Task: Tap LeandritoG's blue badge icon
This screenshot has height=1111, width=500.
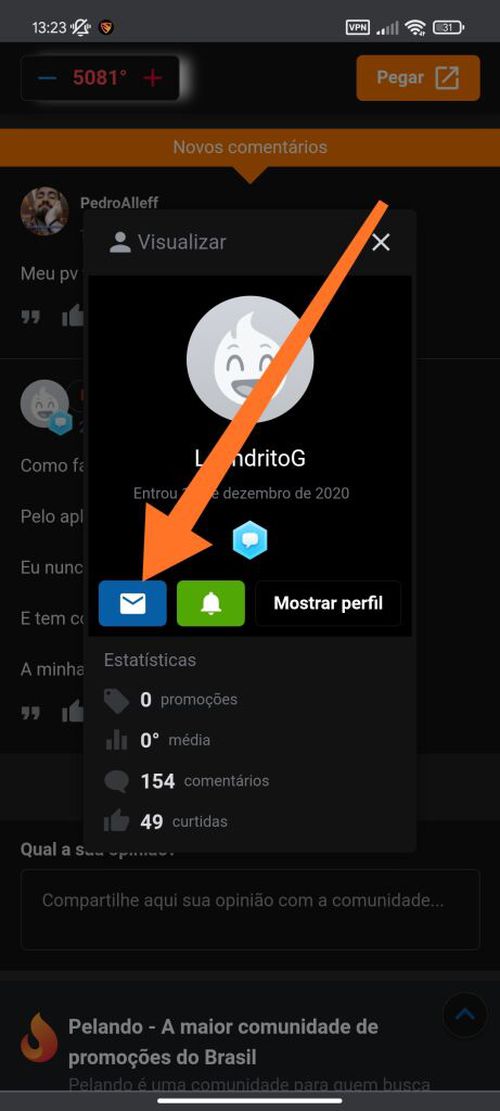Action: (x=250, y=541)
